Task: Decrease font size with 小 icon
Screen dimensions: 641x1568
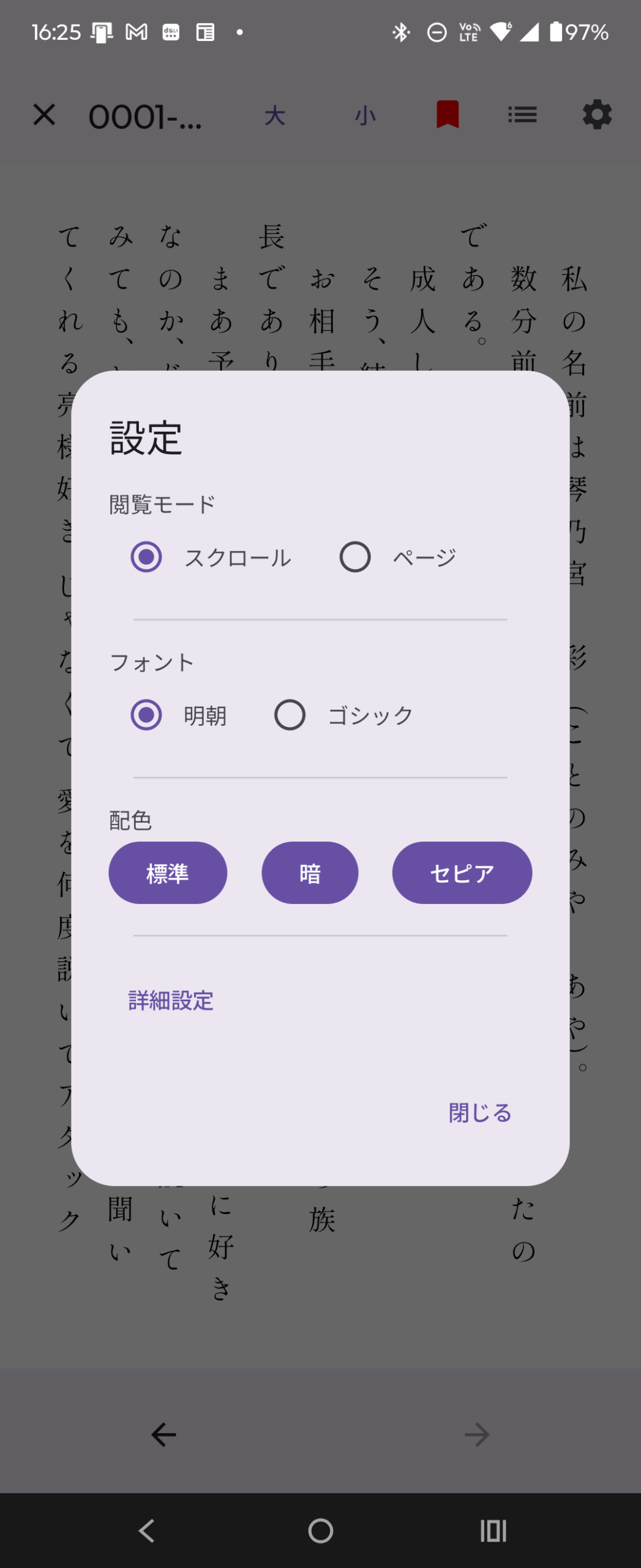Action: pos(364,115)
